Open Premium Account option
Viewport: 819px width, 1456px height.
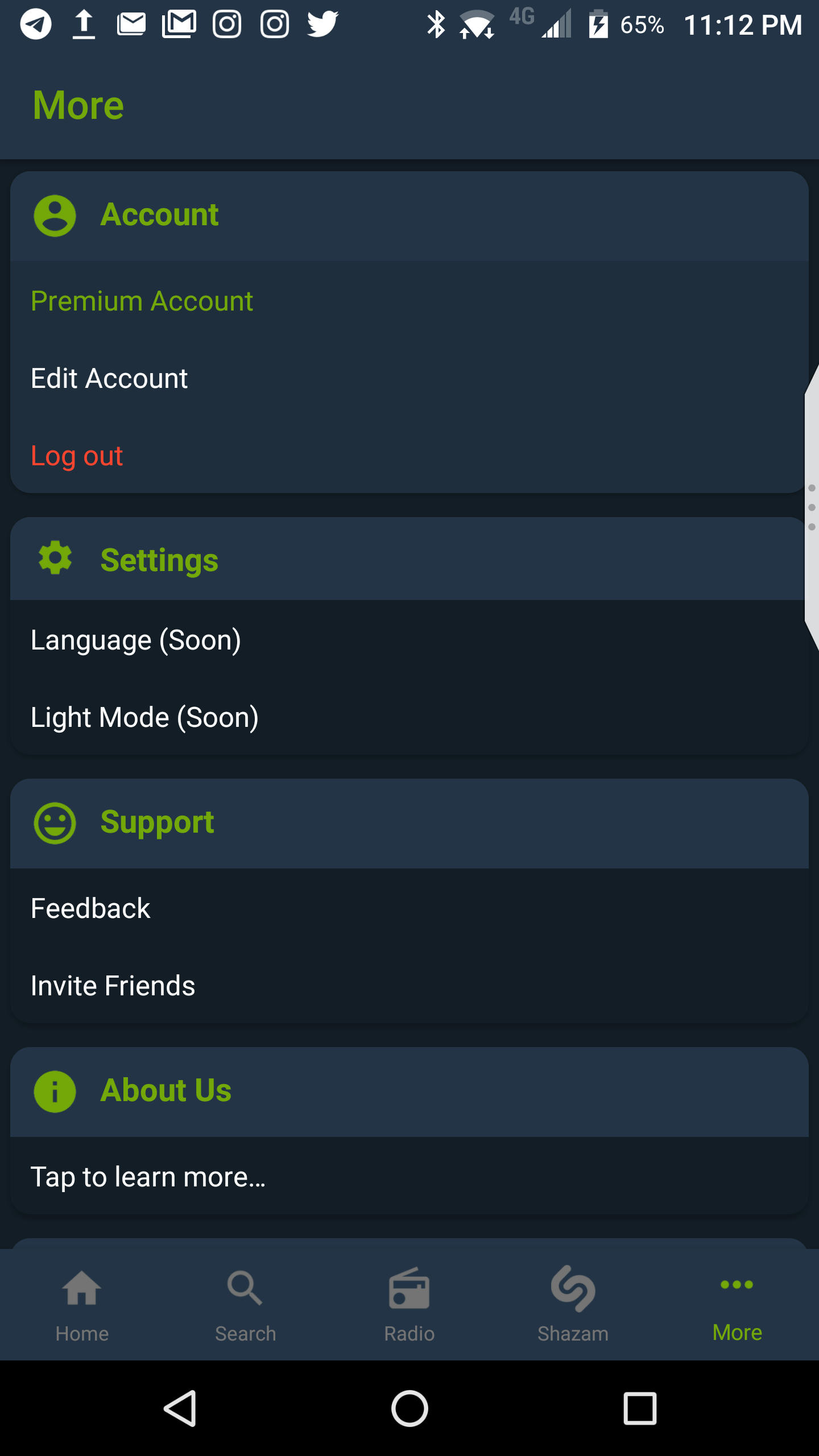point(142,301)
